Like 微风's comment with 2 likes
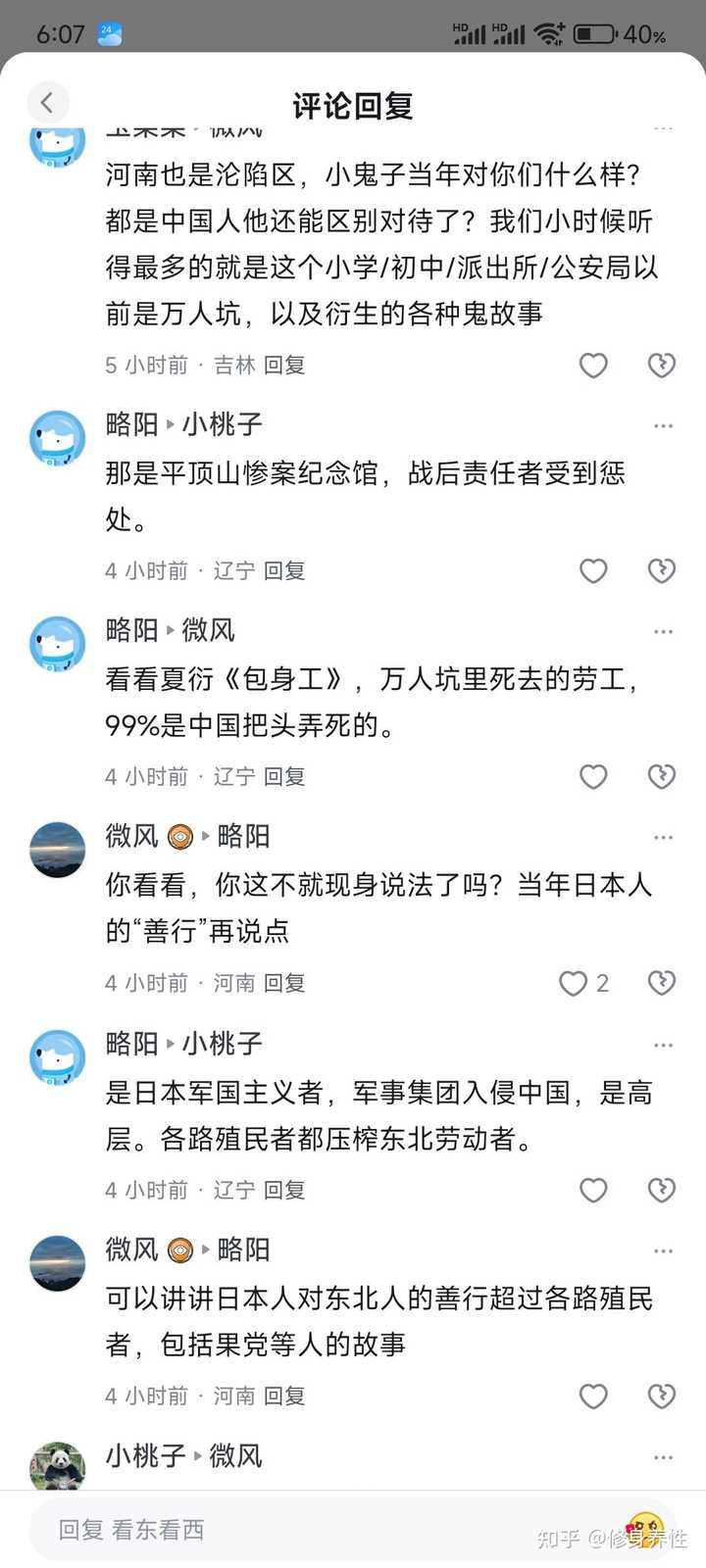Viewport: 706px width, 1568px height. [574, 983]
